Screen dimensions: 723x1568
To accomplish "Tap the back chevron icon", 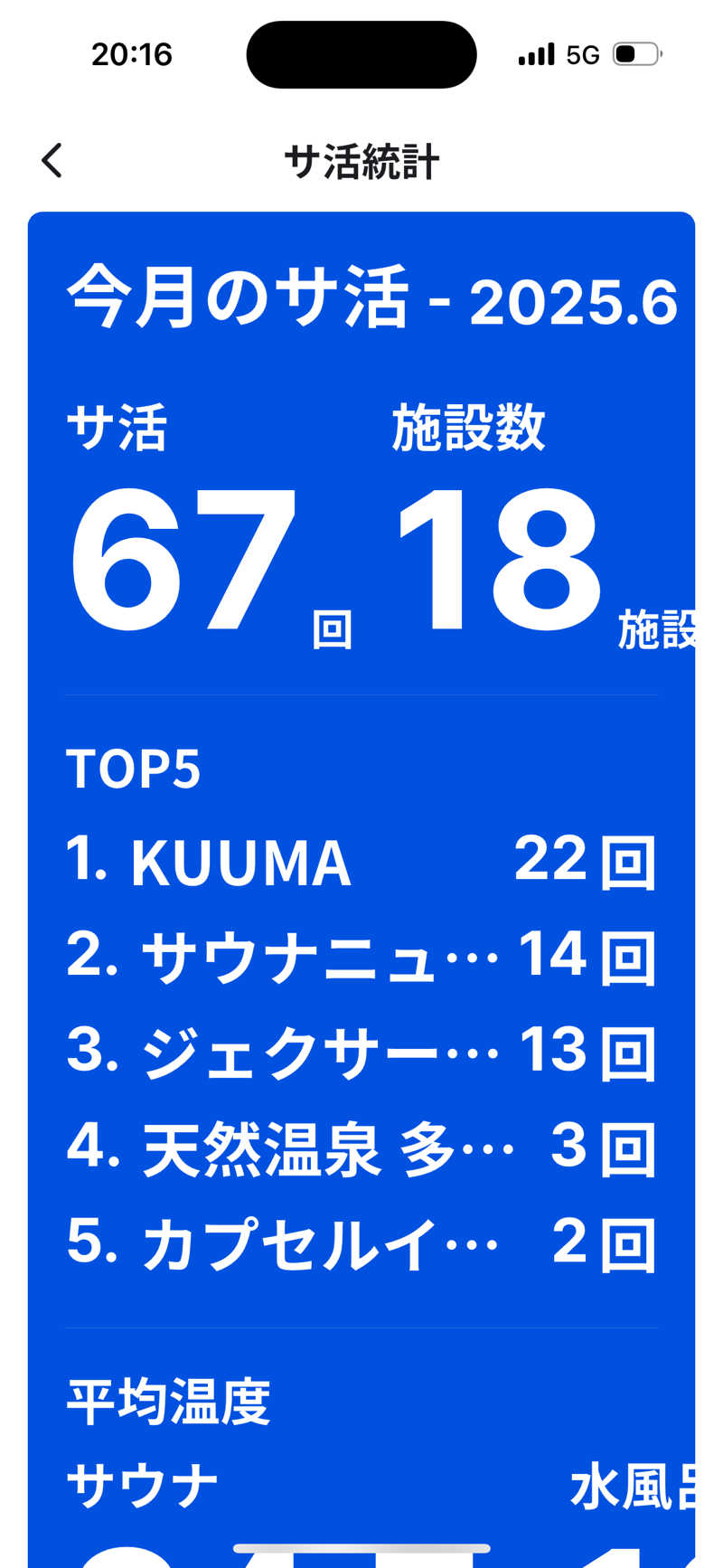I will (x=52, y=160).
